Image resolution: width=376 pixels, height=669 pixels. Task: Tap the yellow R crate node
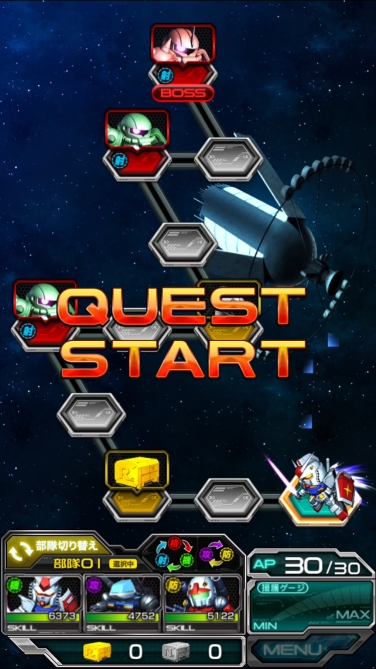point(137,486)
